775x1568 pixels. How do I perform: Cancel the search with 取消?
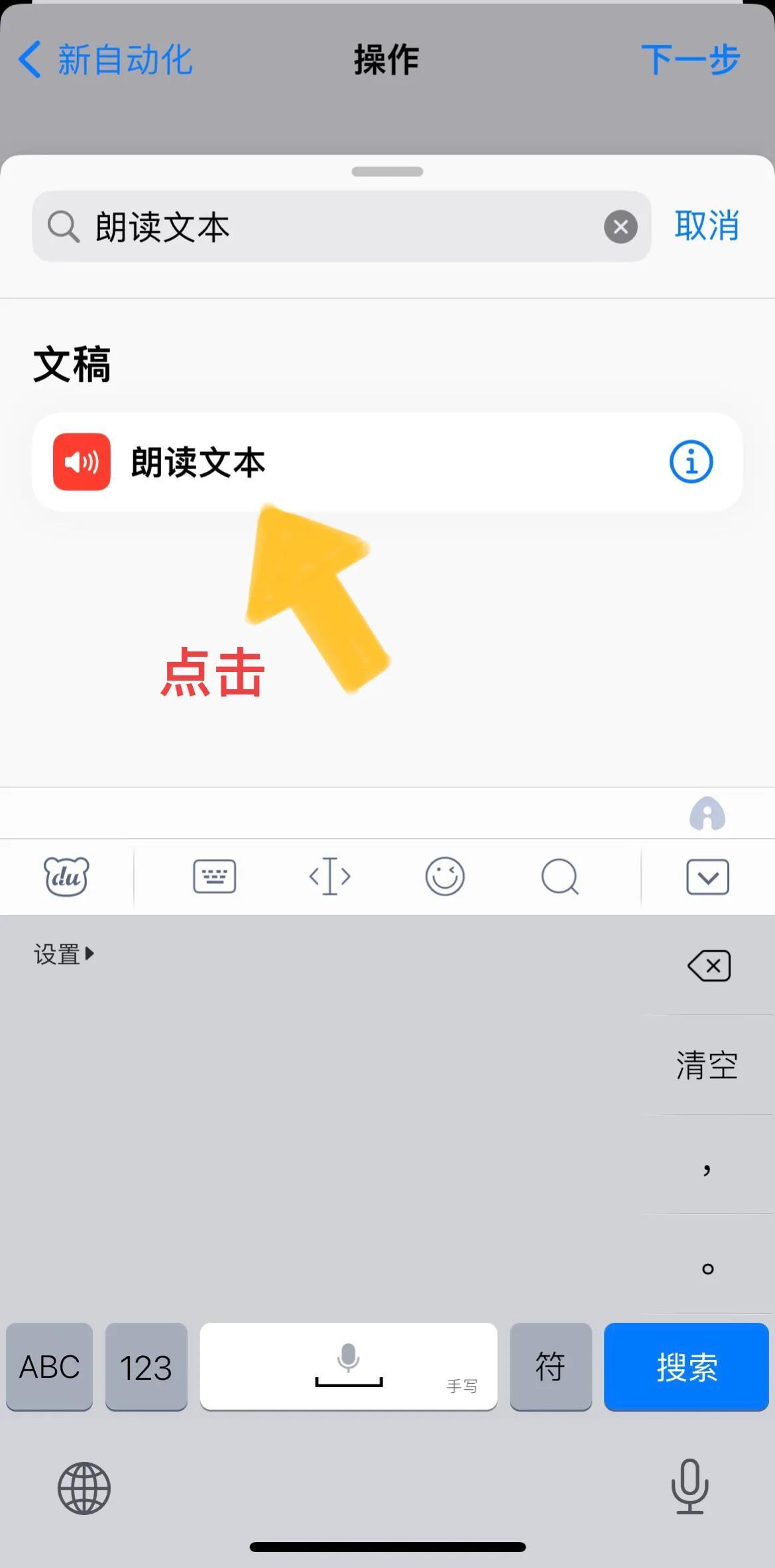pyautogui.click(x=707, y=226)
